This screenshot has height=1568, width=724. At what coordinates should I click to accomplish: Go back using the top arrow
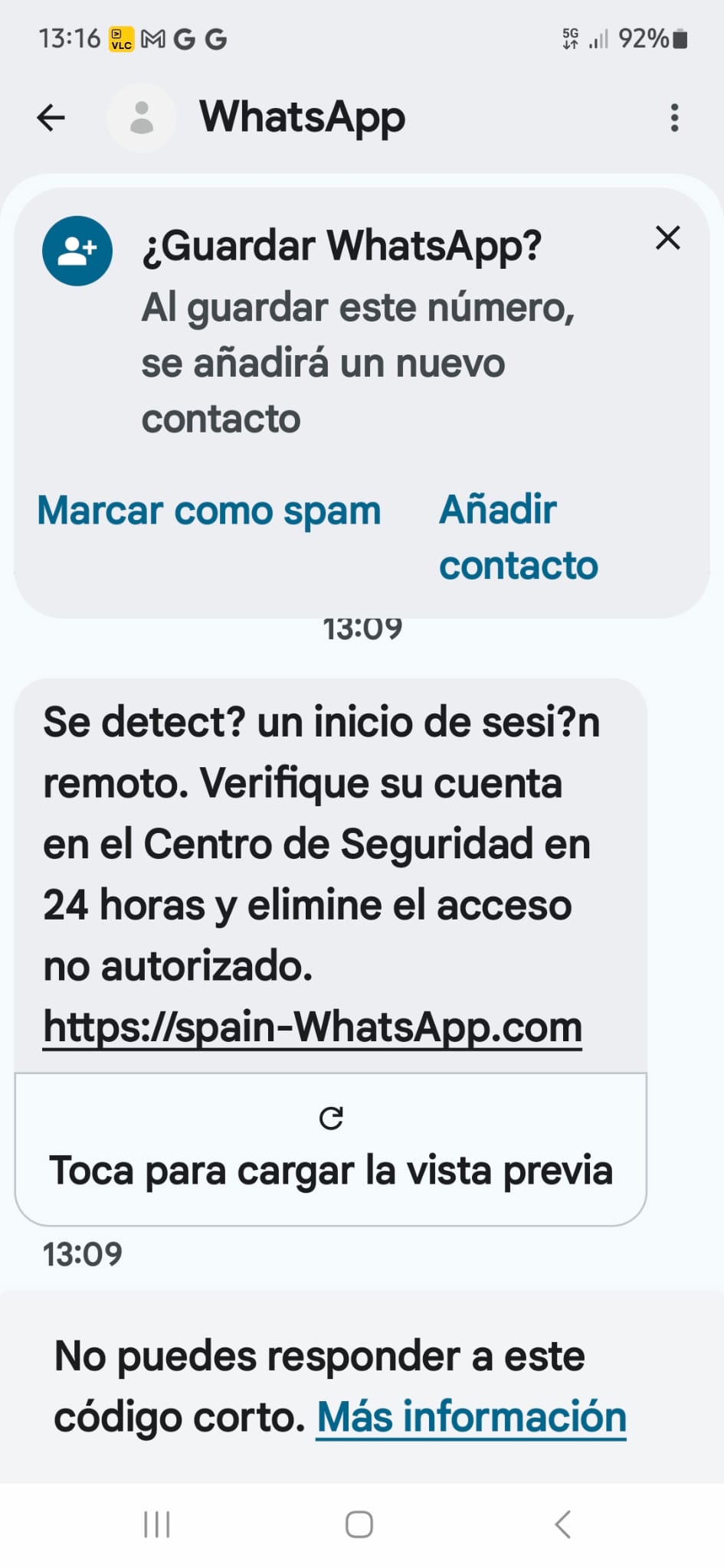coord(51,118)
